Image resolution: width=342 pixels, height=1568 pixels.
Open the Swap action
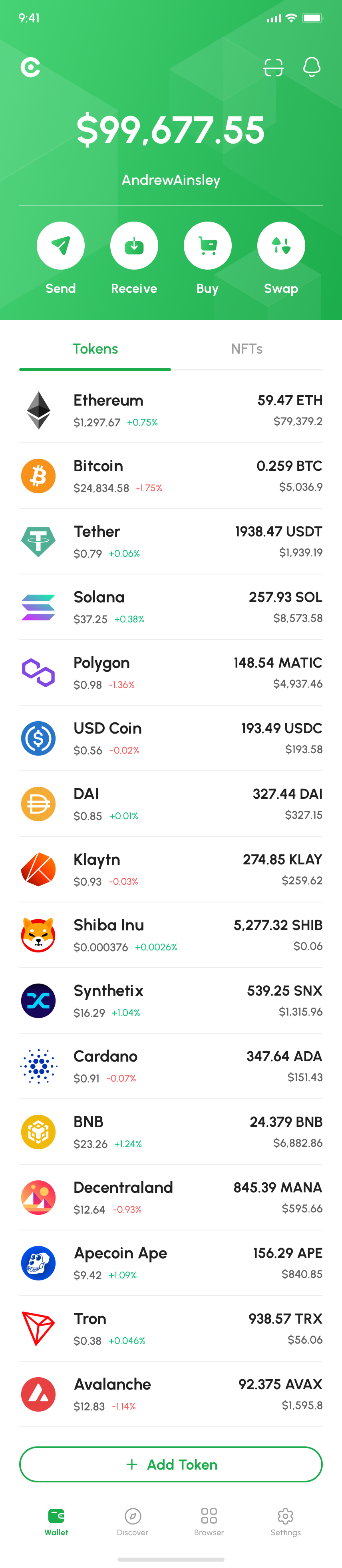[x=281, y=245]
